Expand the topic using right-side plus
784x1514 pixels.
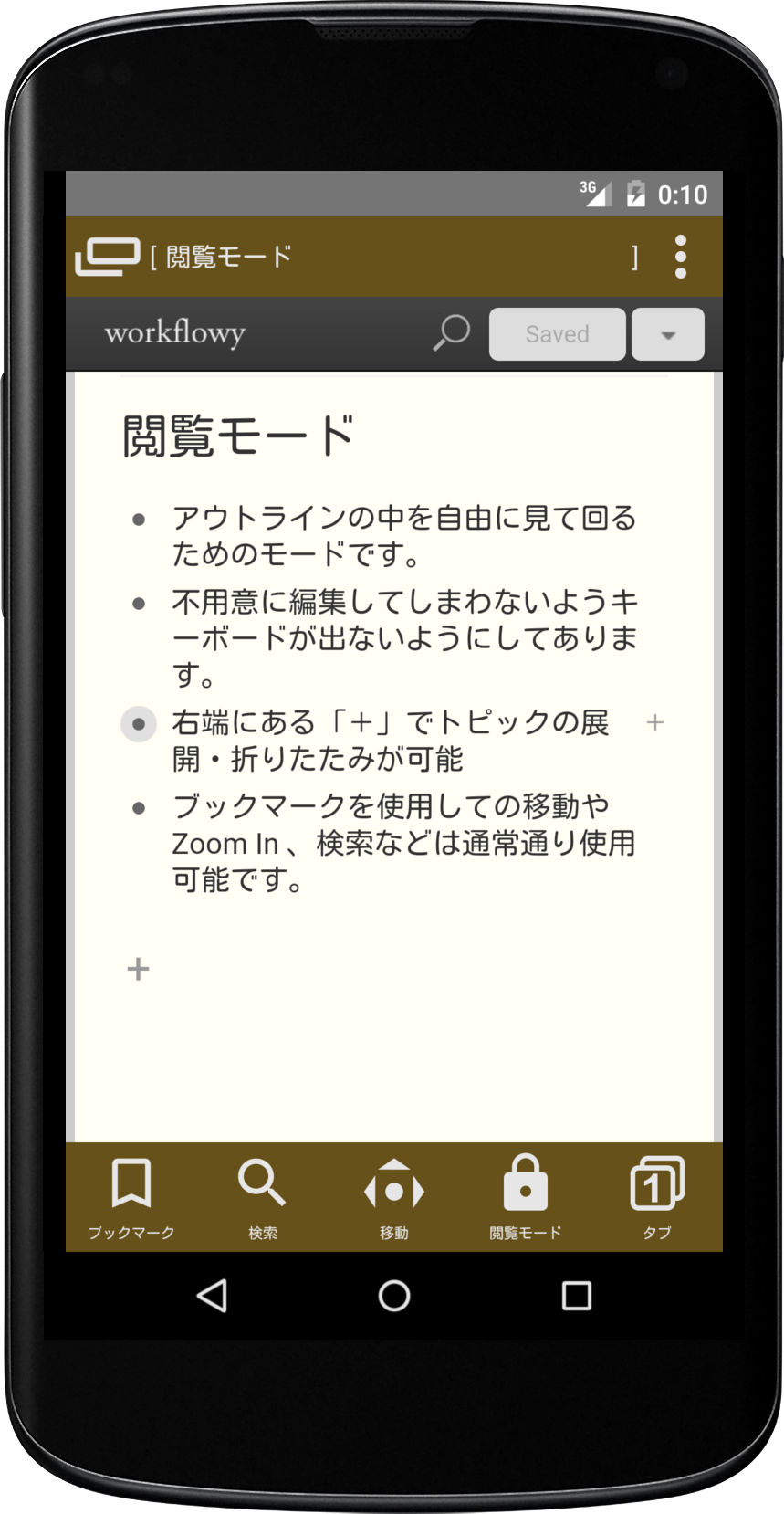click(x=654, y=722)
